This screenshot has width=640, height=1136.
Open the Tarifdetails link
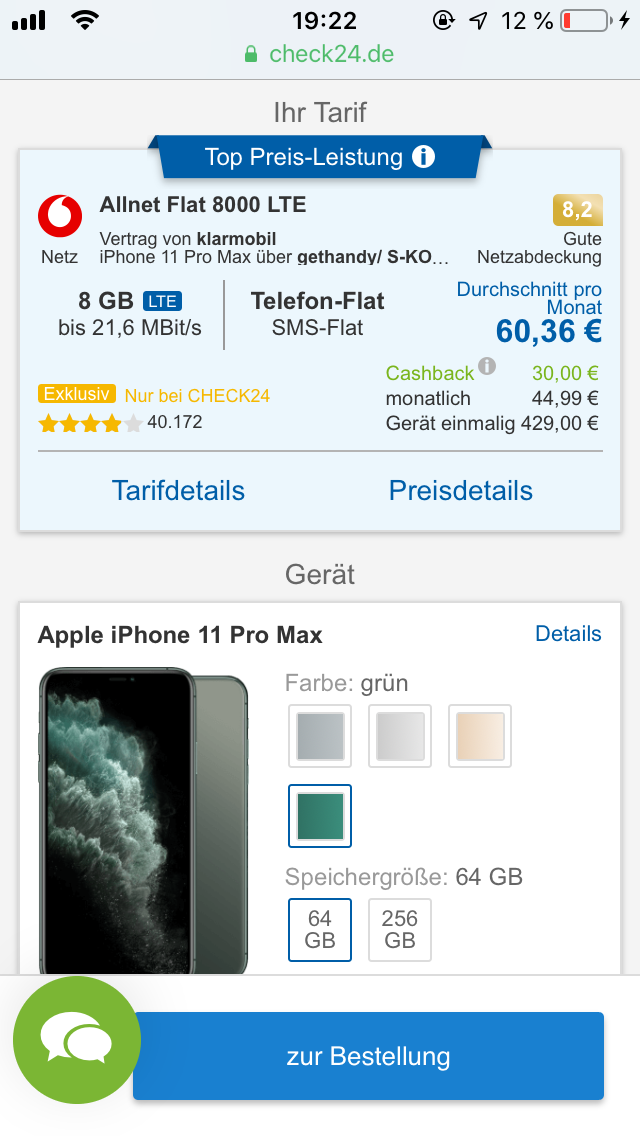pos(178,491)
